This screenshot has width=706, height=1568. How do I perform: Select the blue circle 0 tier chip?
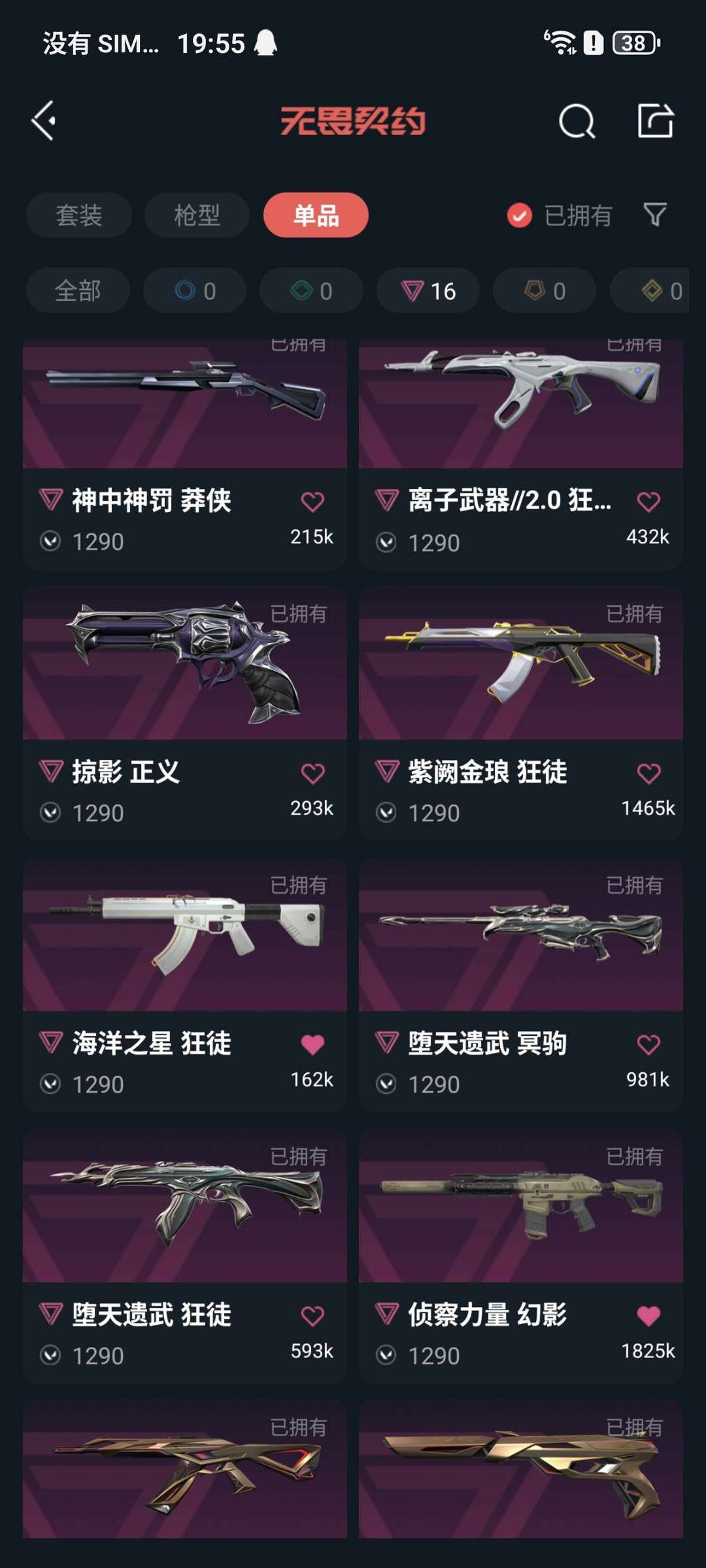[195, 290]
